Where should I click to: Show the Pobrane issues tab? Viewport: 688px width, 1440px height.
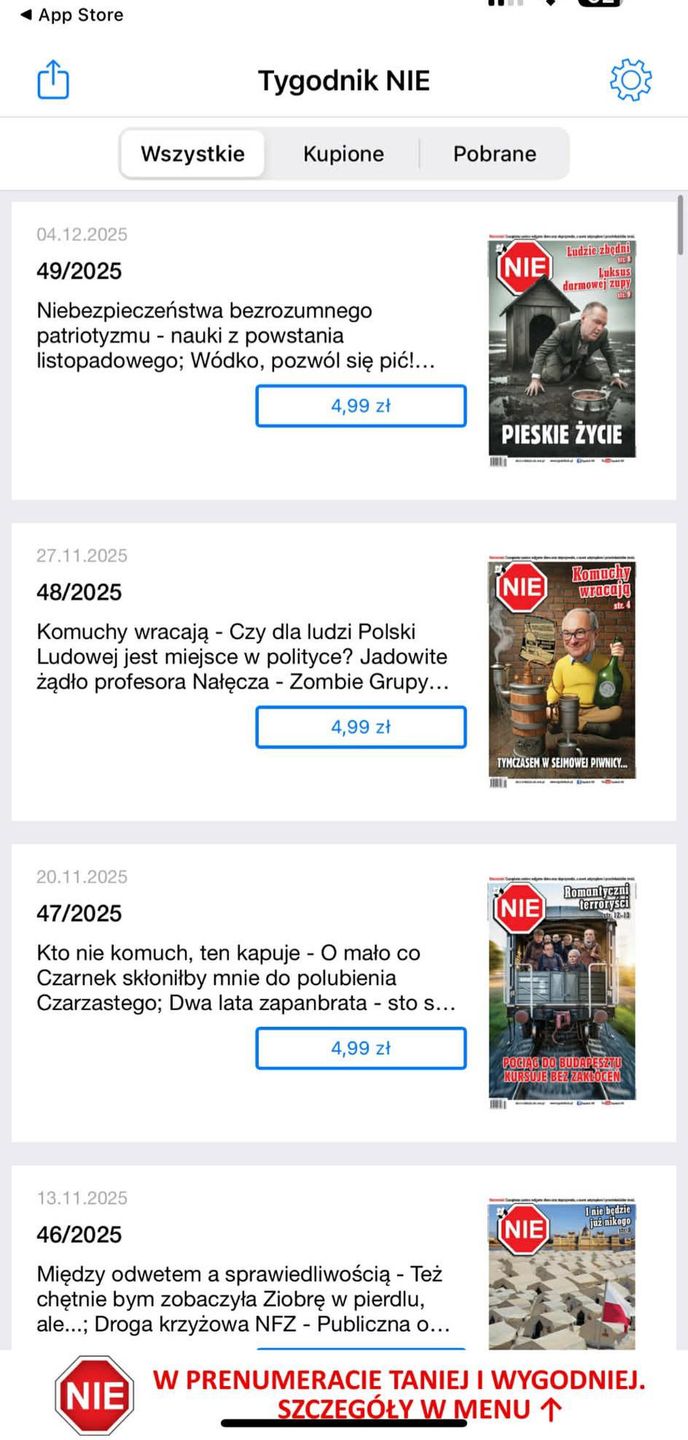494,154
